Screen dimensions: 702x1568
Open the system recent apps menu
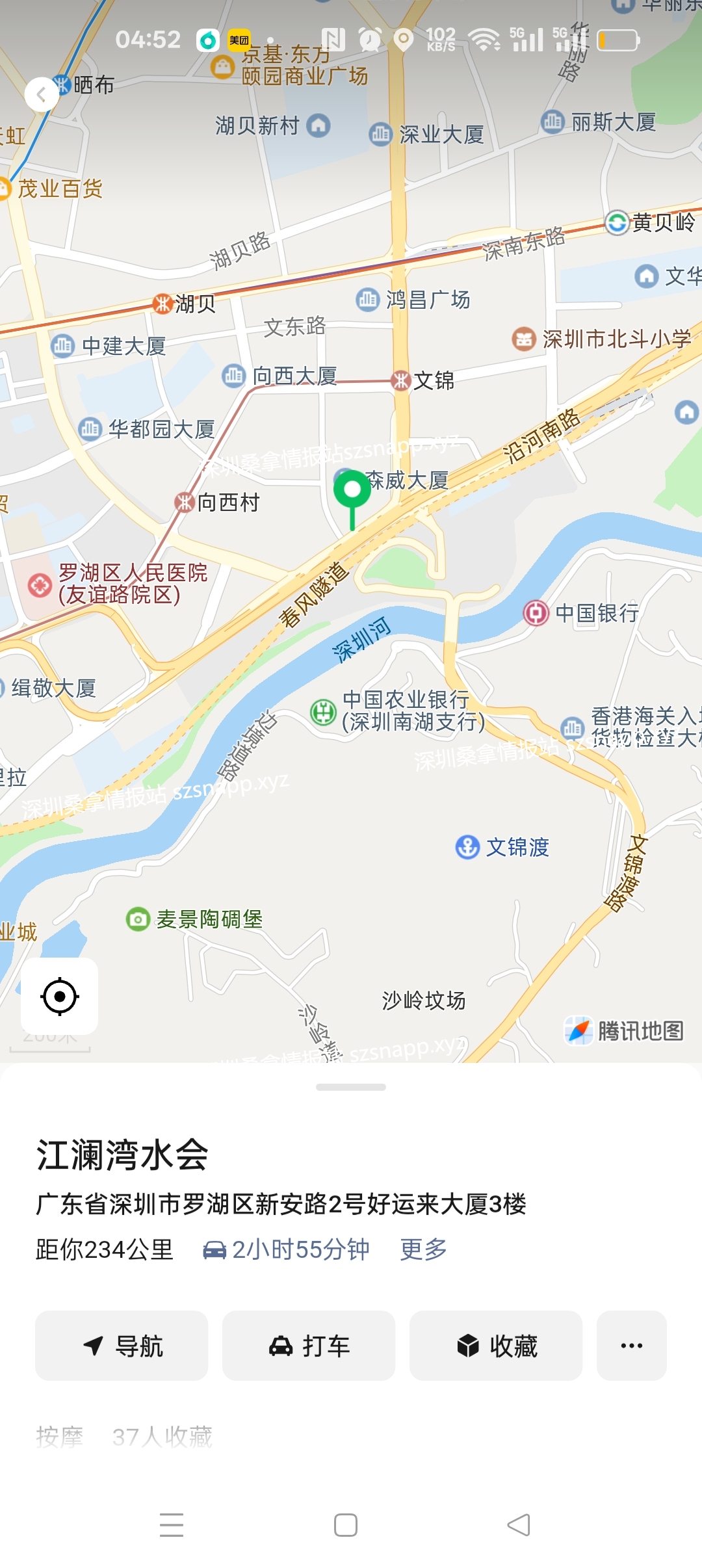(172, 1525)
